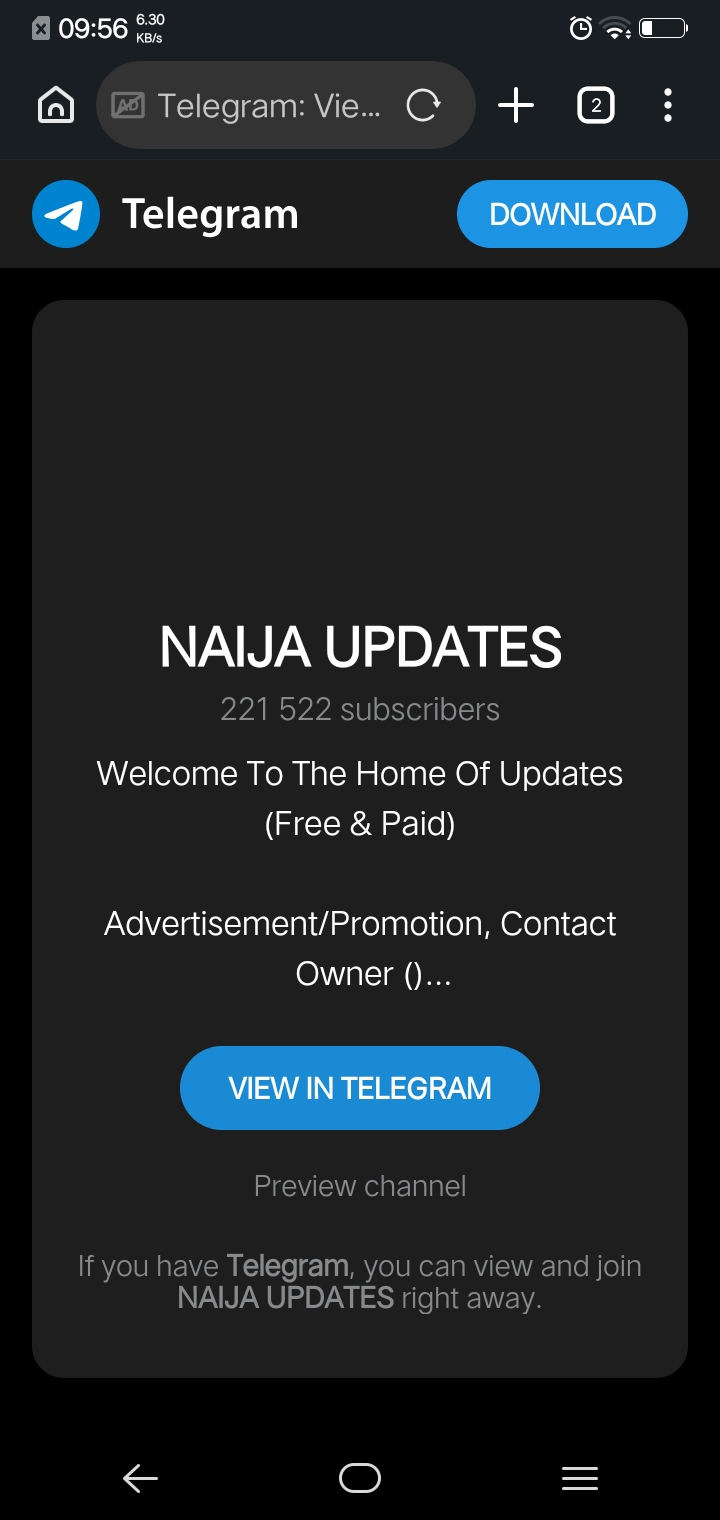Go back using the system back arrow
This screenshot has width=720, height=1520.
(x=140, y=1478)
